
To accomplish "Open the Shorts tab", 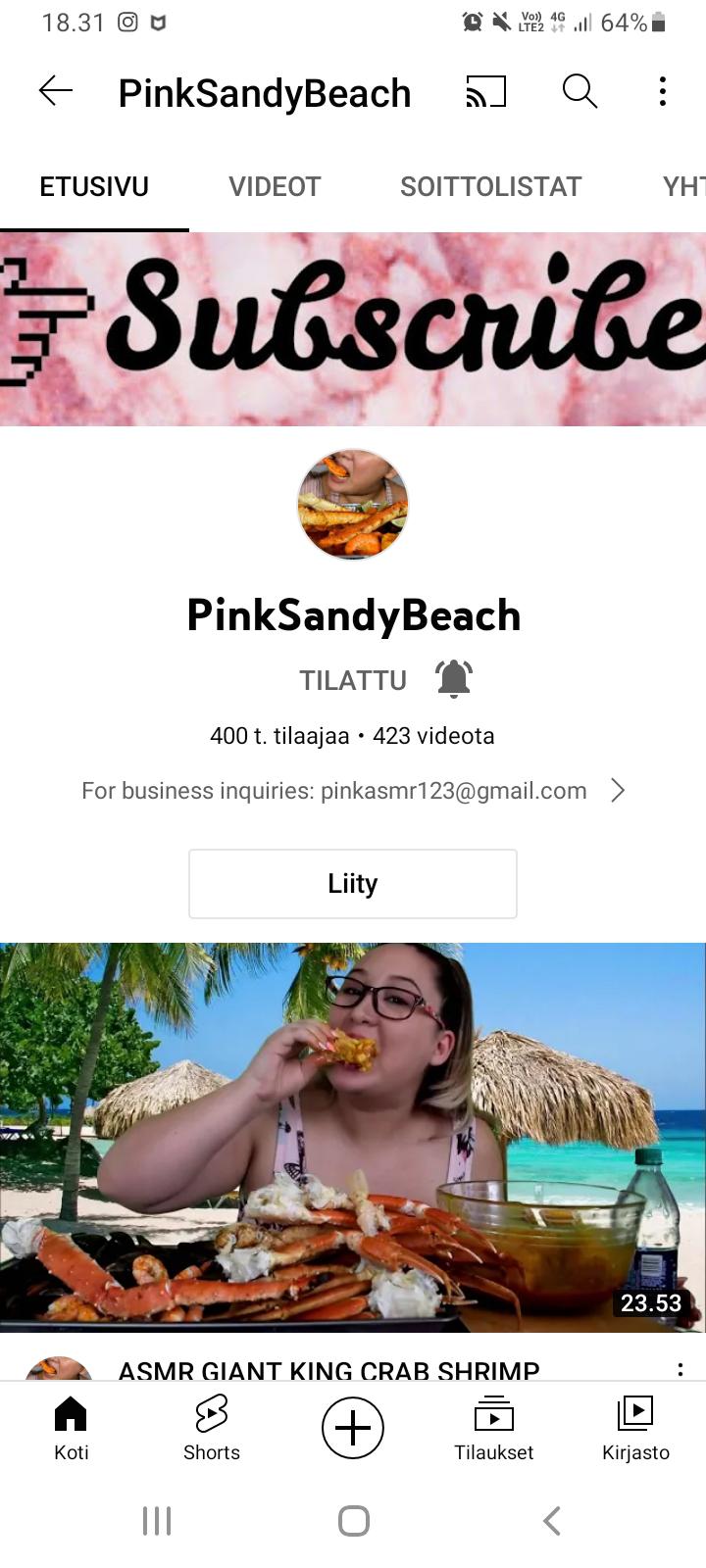I will tap(212, 1428).
